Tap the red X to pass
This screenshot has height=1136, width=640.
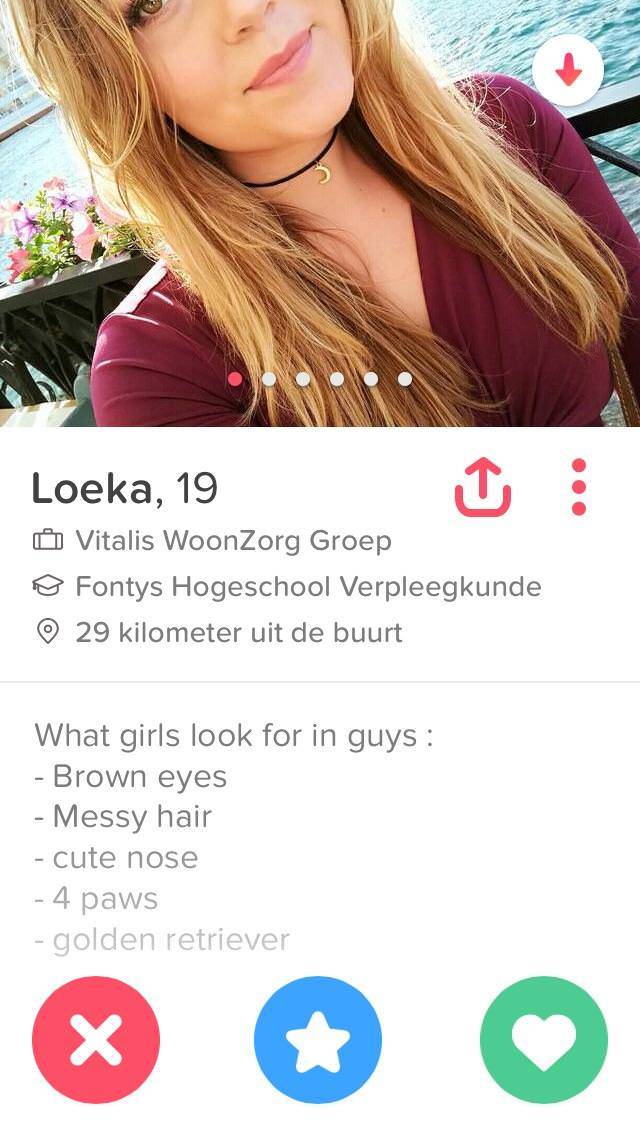(96, 1040)
